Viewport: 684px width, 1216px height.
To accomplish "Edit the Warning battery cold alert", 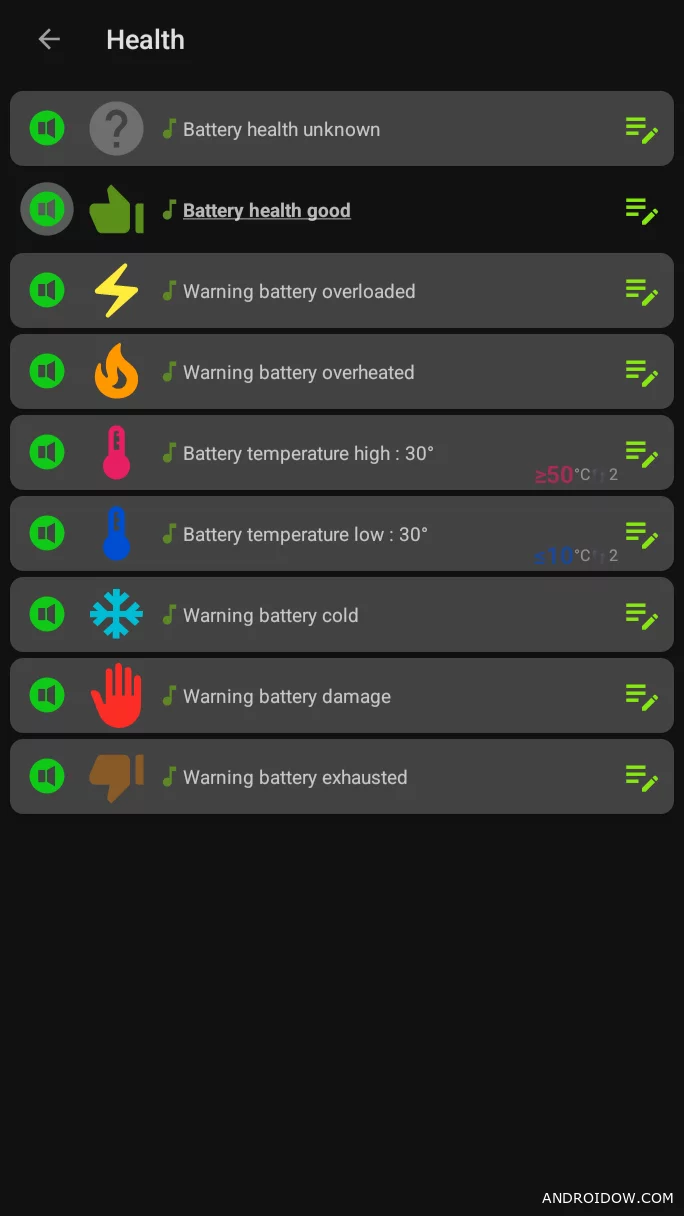I will (641, 616).
